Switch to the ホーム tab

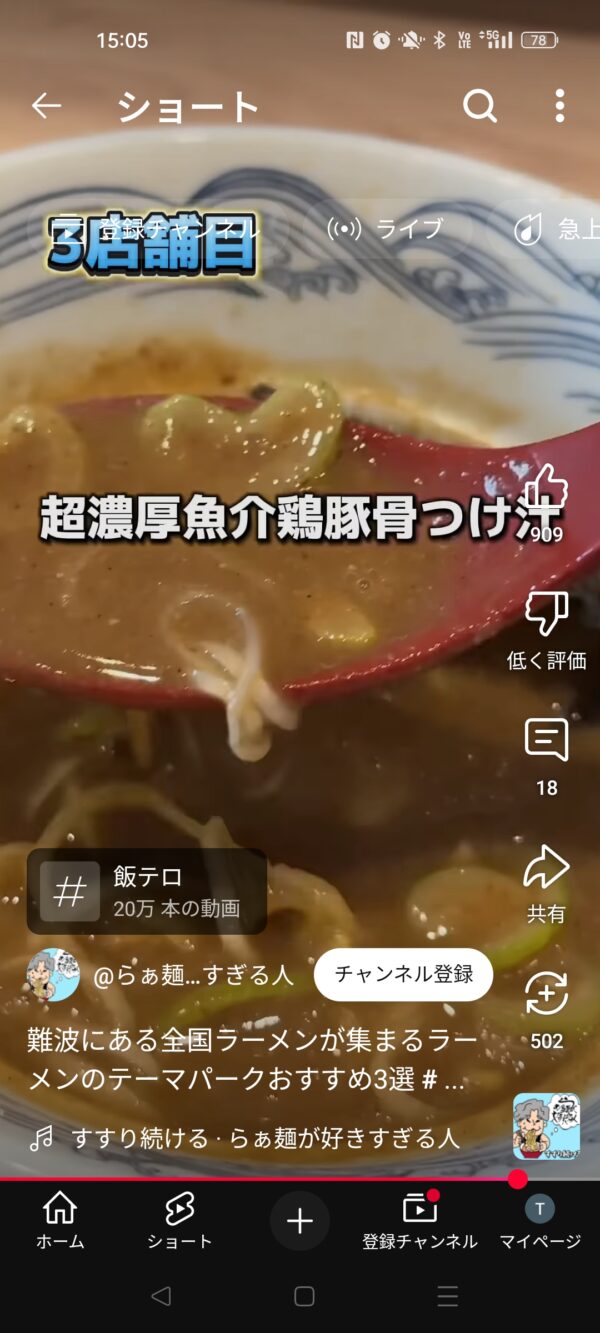[x=60, y=1221]
